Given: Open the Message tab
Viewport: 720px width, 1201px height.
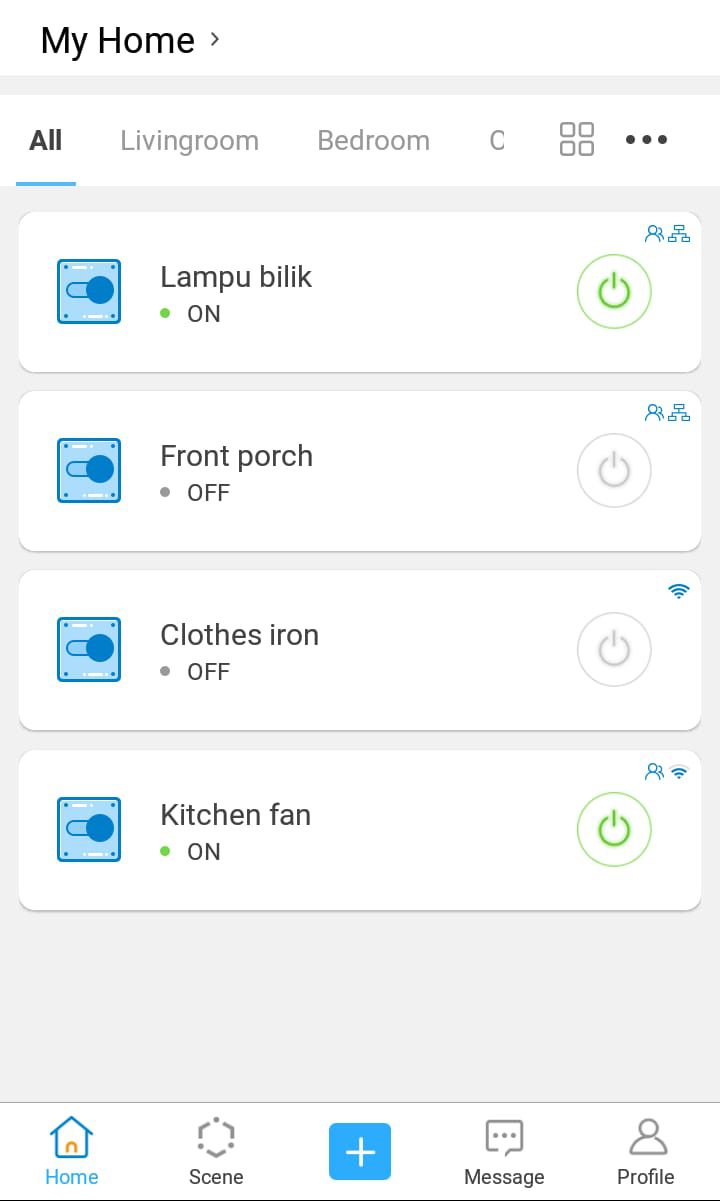Looking at the screenshot, I should (504, 1152).
